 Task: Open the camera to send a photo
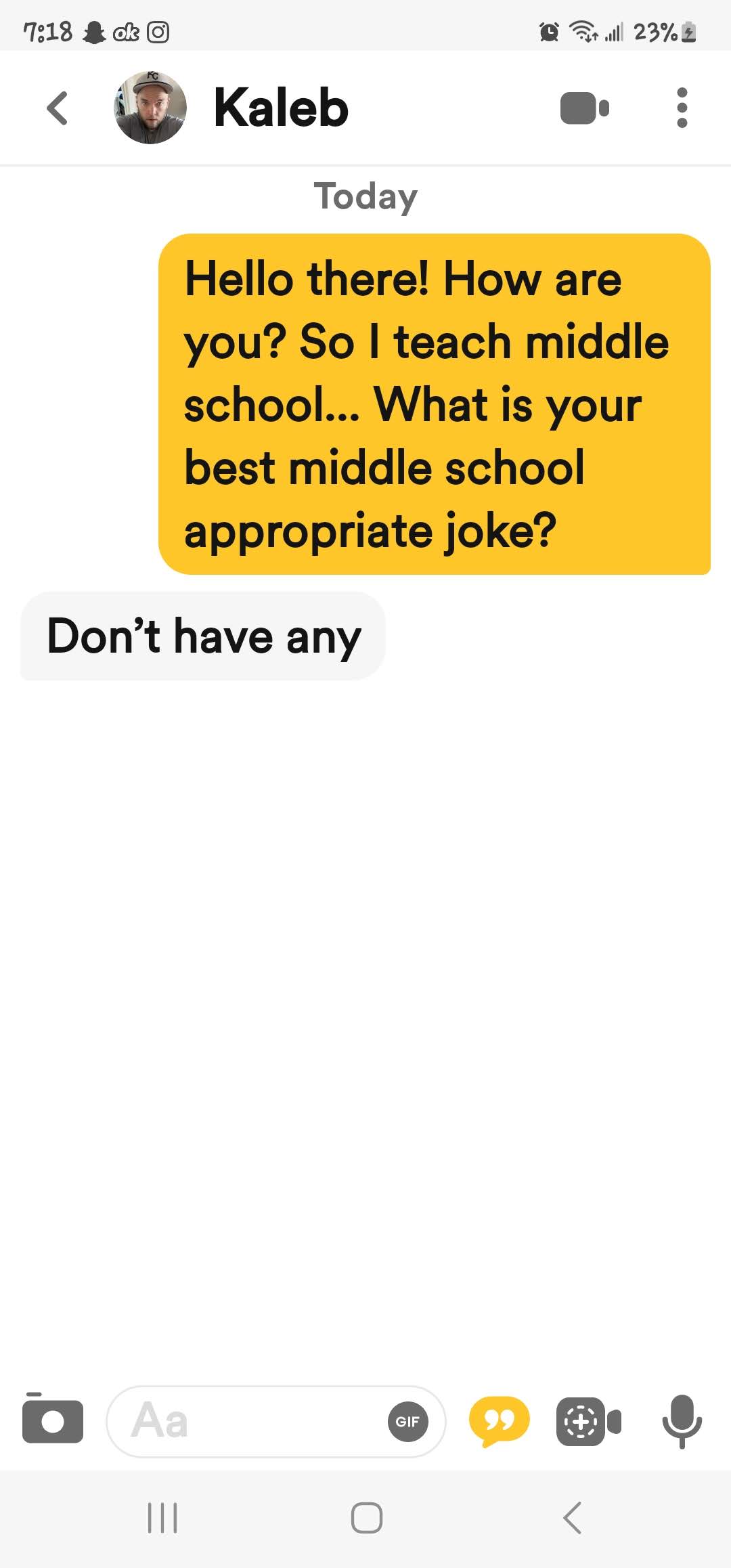[53, 1420]
